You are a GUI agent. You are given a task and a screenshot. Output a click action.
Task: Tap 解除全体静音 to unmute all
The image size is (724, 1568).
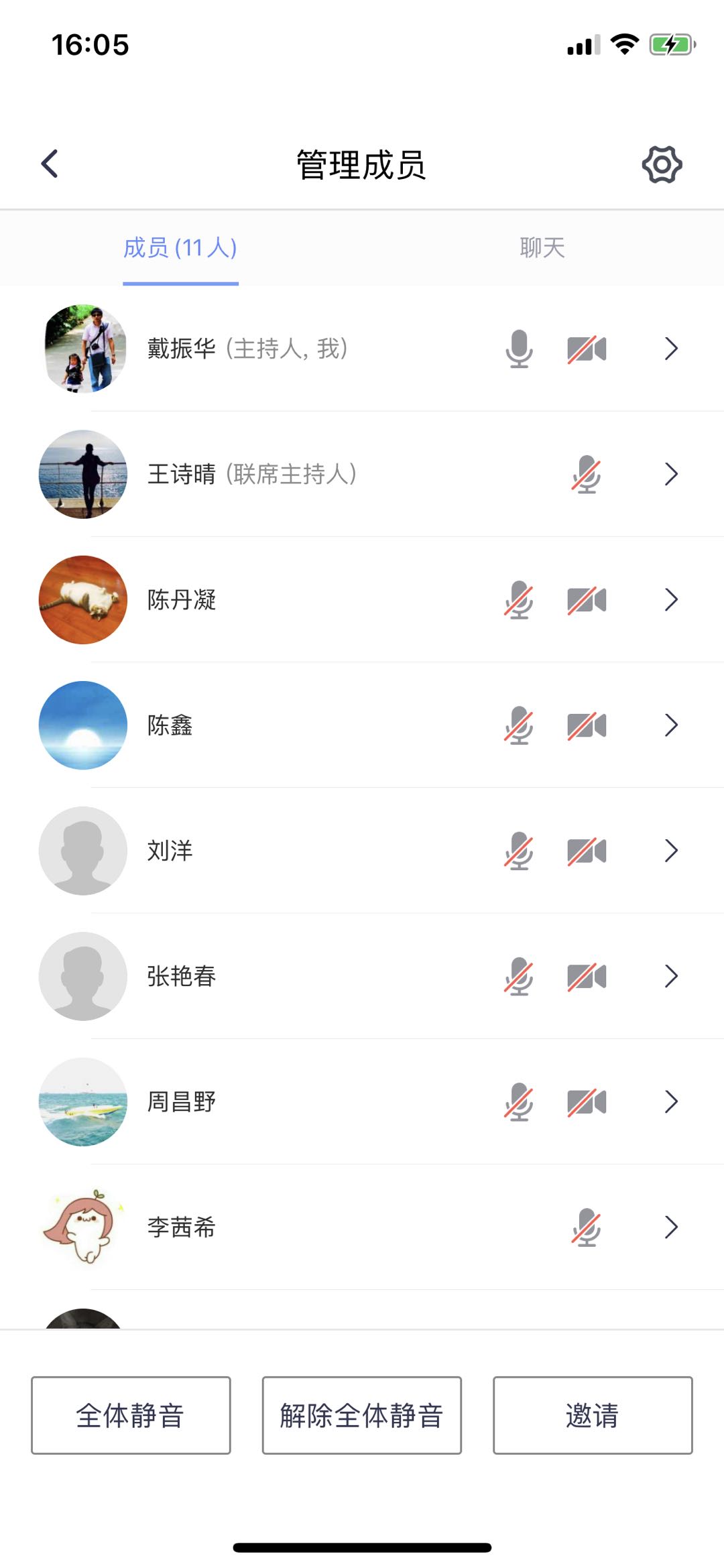[361, 1415]
